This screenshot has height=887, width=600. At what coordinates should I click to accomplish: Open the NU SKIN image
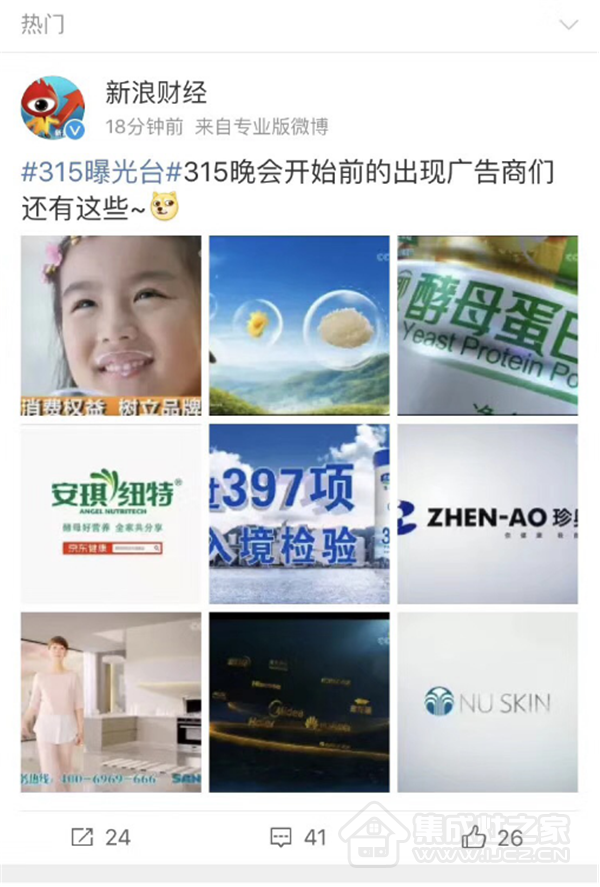pyautogui.click(x=487, y=702)
